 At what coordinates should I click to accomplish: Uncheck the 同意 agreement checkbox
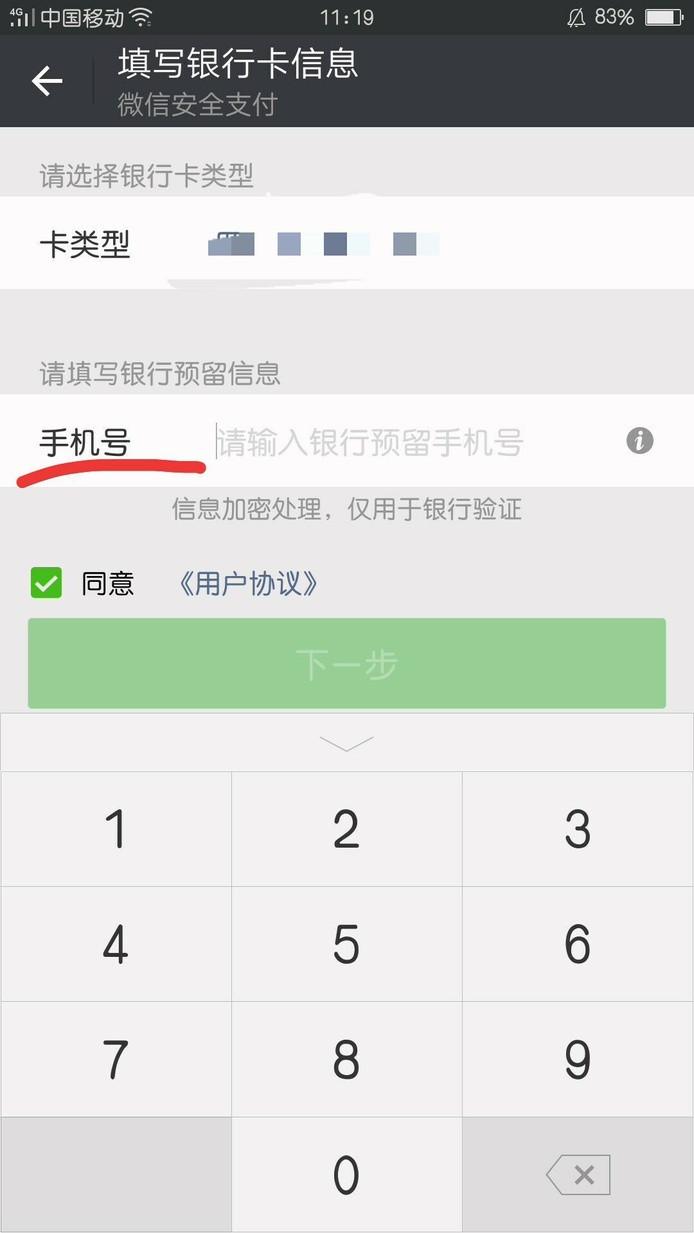[46, 583]
